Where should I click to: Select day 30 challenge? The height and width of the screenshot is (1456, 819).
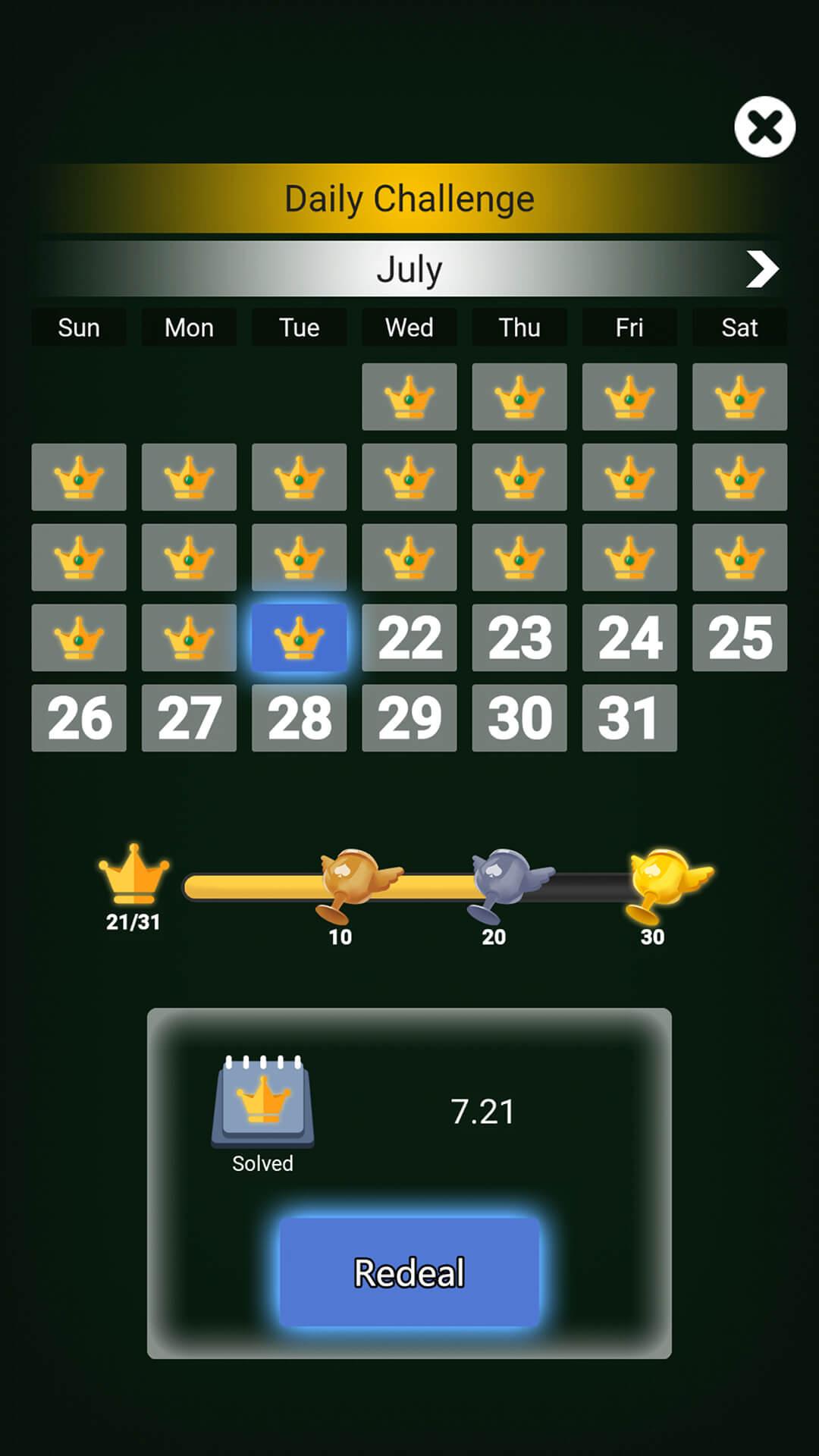click(519, 718)
